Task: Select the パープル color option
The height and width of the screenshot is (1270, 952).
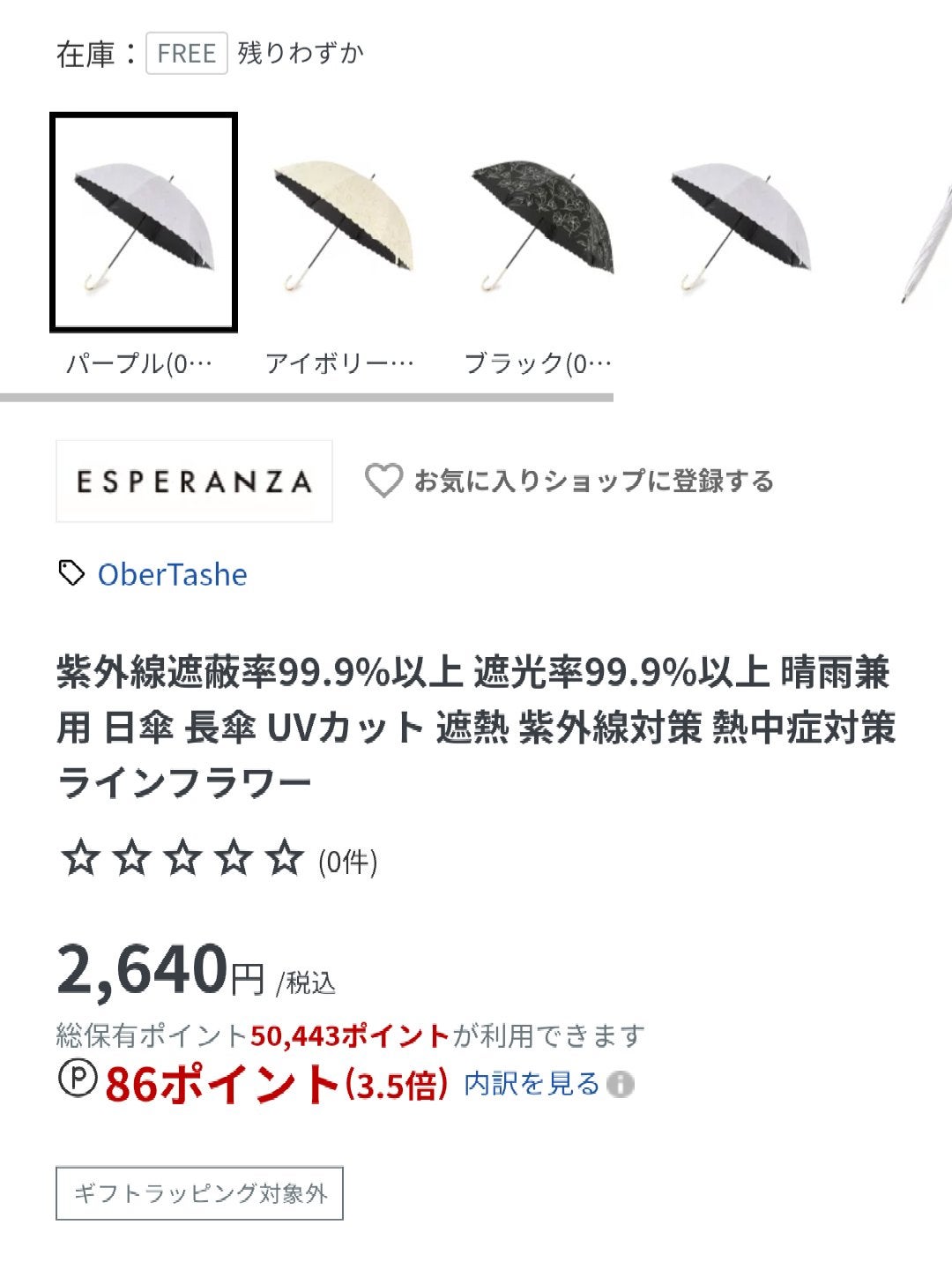Action: pos(145,222)
